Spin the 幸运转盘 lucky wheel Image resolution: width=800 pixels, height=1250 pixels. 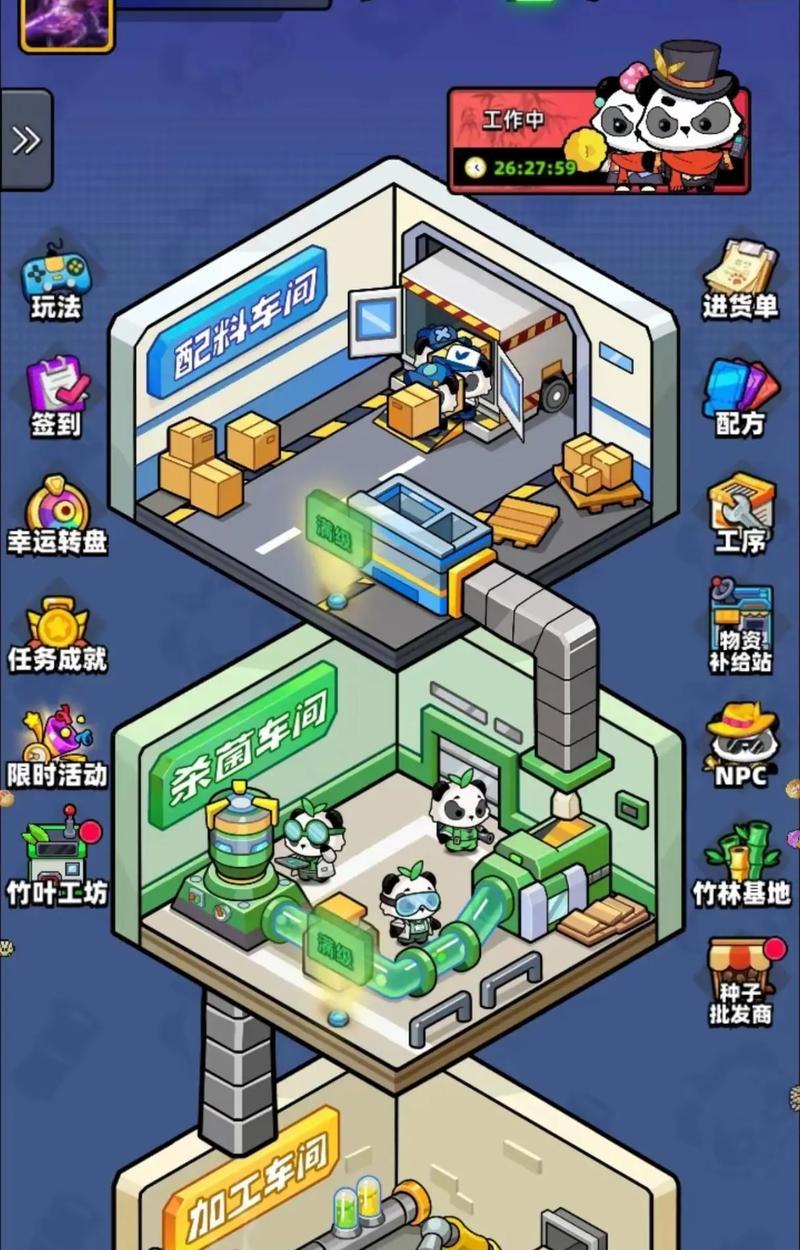click(x=57, y=514)
